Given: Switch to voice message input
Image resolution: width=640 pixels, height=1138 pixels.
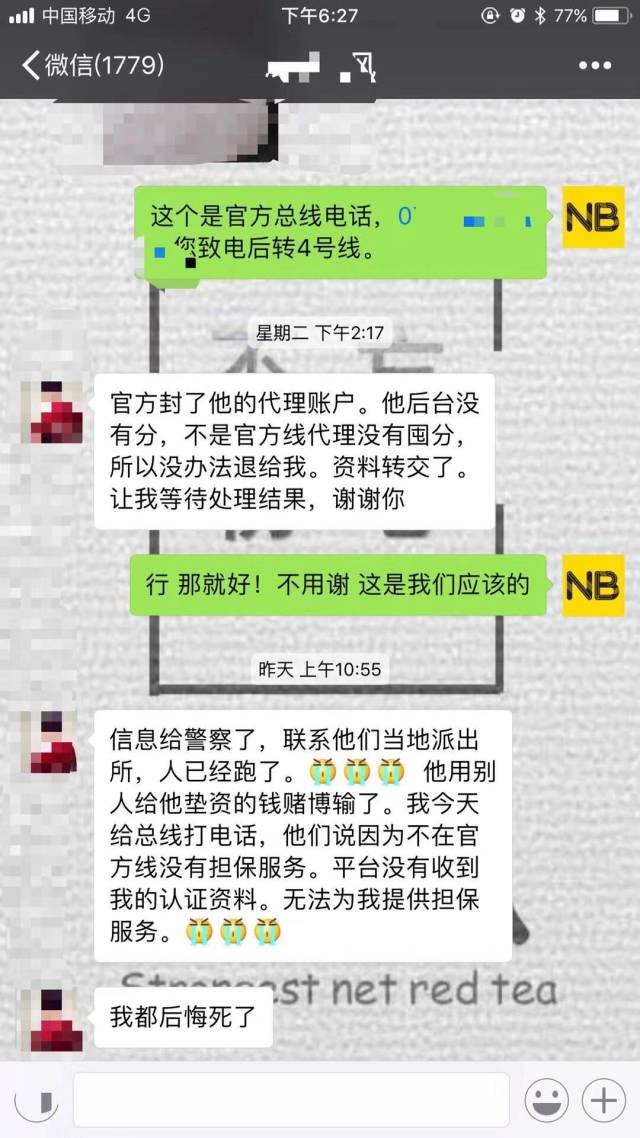Looking at the screenshot, I should pyautogui.click(x=36, y=1100).
